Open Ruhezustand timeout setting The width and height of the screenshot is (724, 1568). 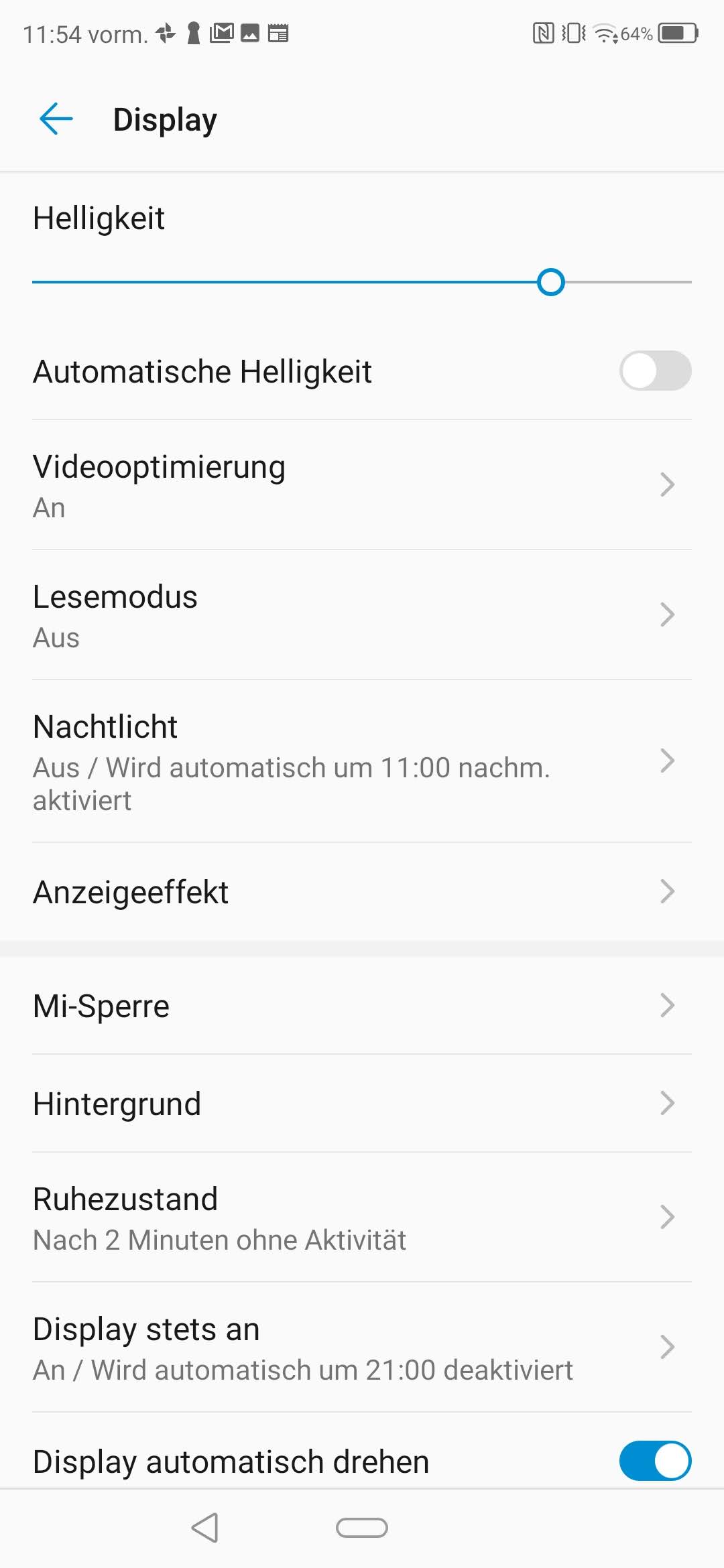pyautogui.click(x=362, y=1218)
